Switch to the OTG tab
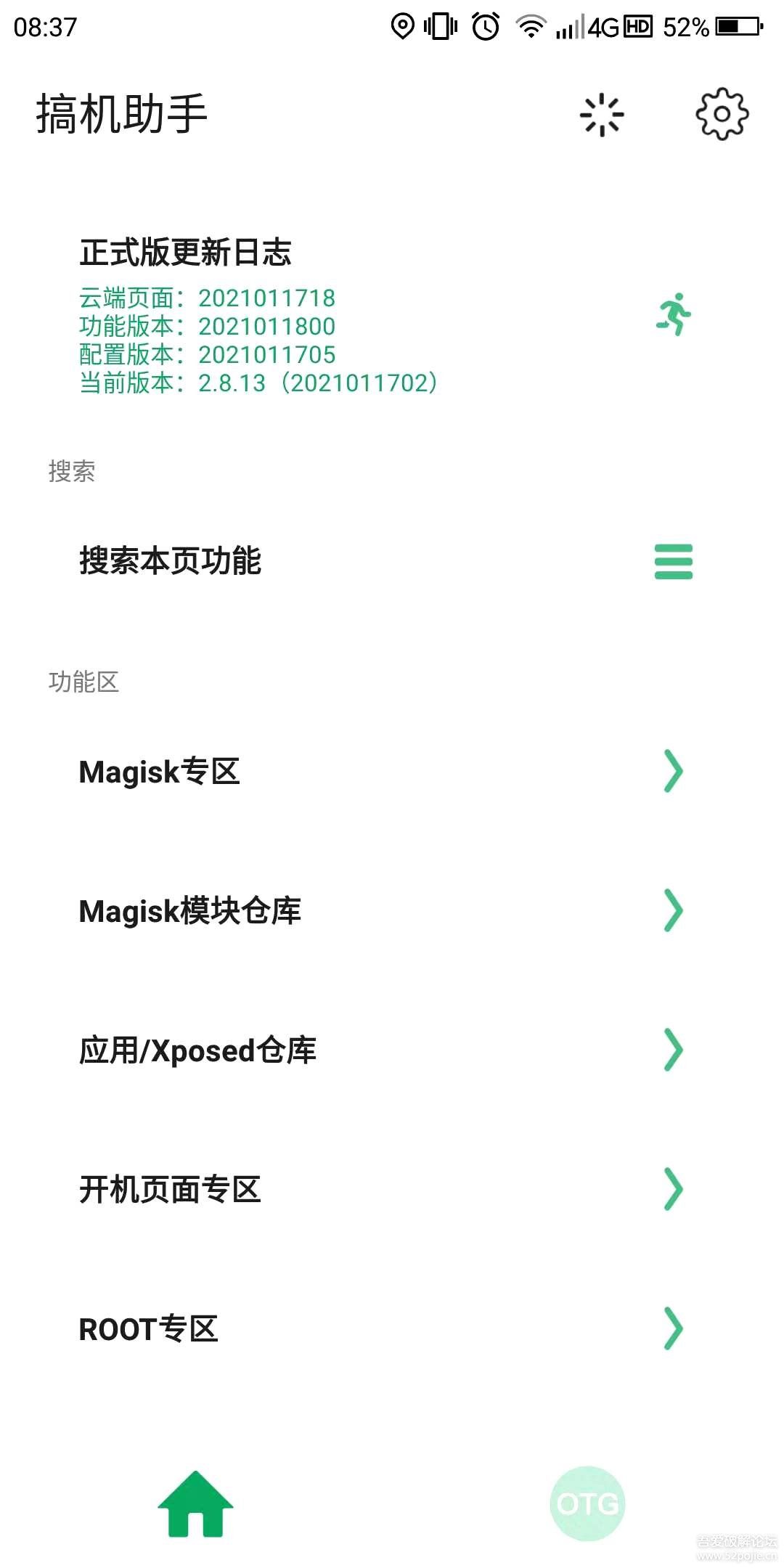Viewport: 784px width, 1568px height. pos(587,1503)
